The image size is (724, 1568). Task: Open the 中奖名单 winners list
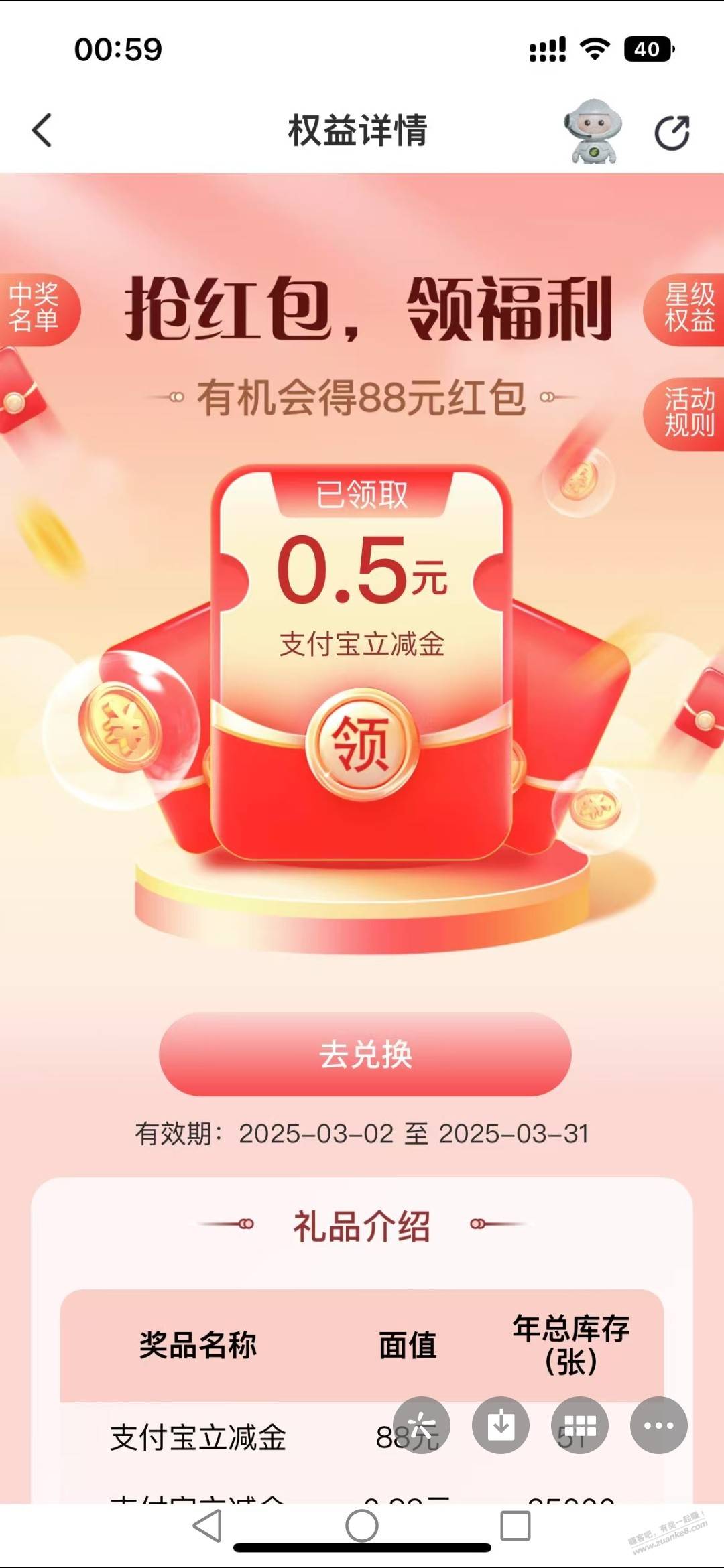pos(37,309)
